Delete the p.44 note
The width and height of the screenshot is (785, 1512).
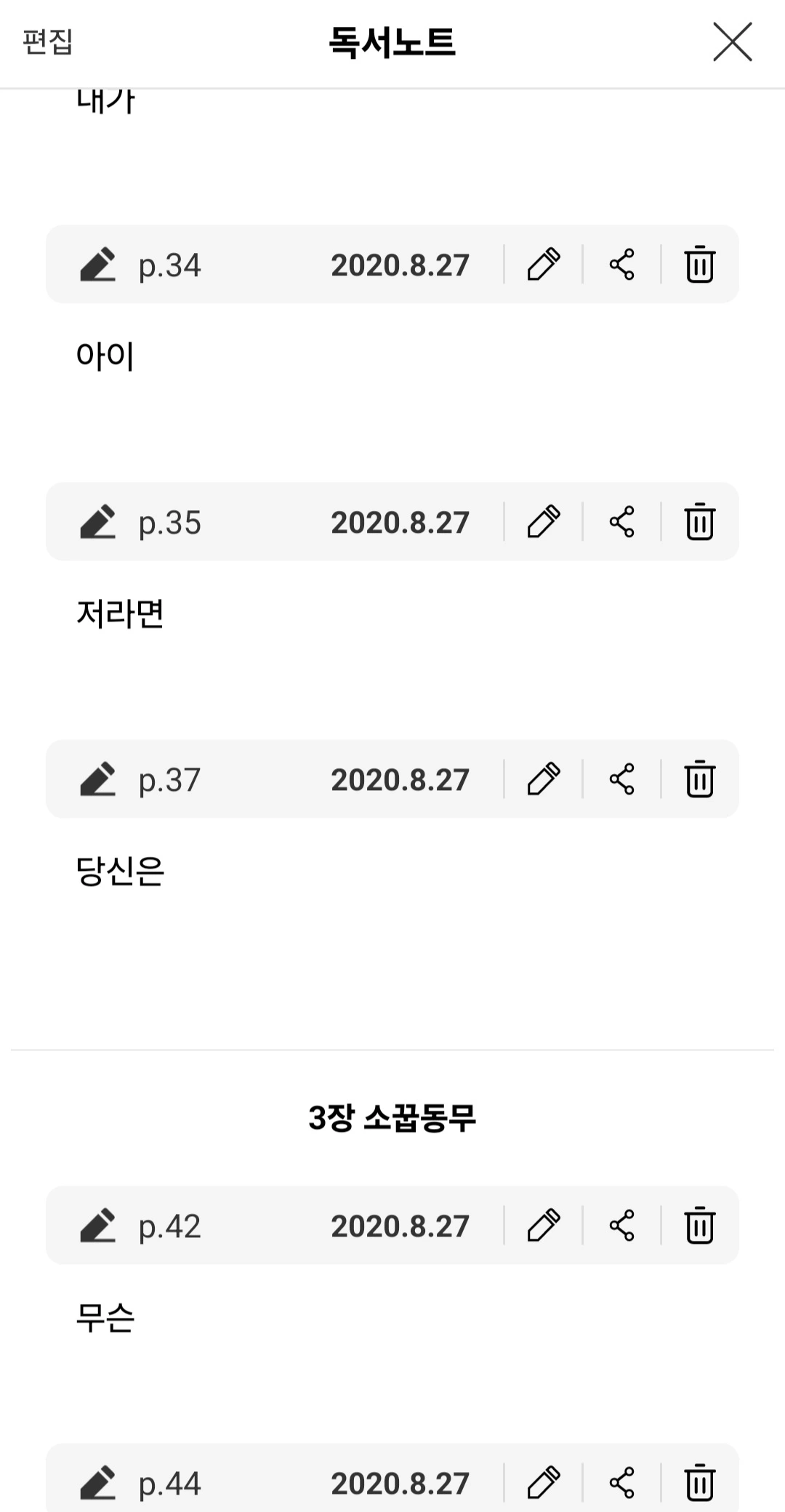pyautogui.click(x=699, y=1482)
